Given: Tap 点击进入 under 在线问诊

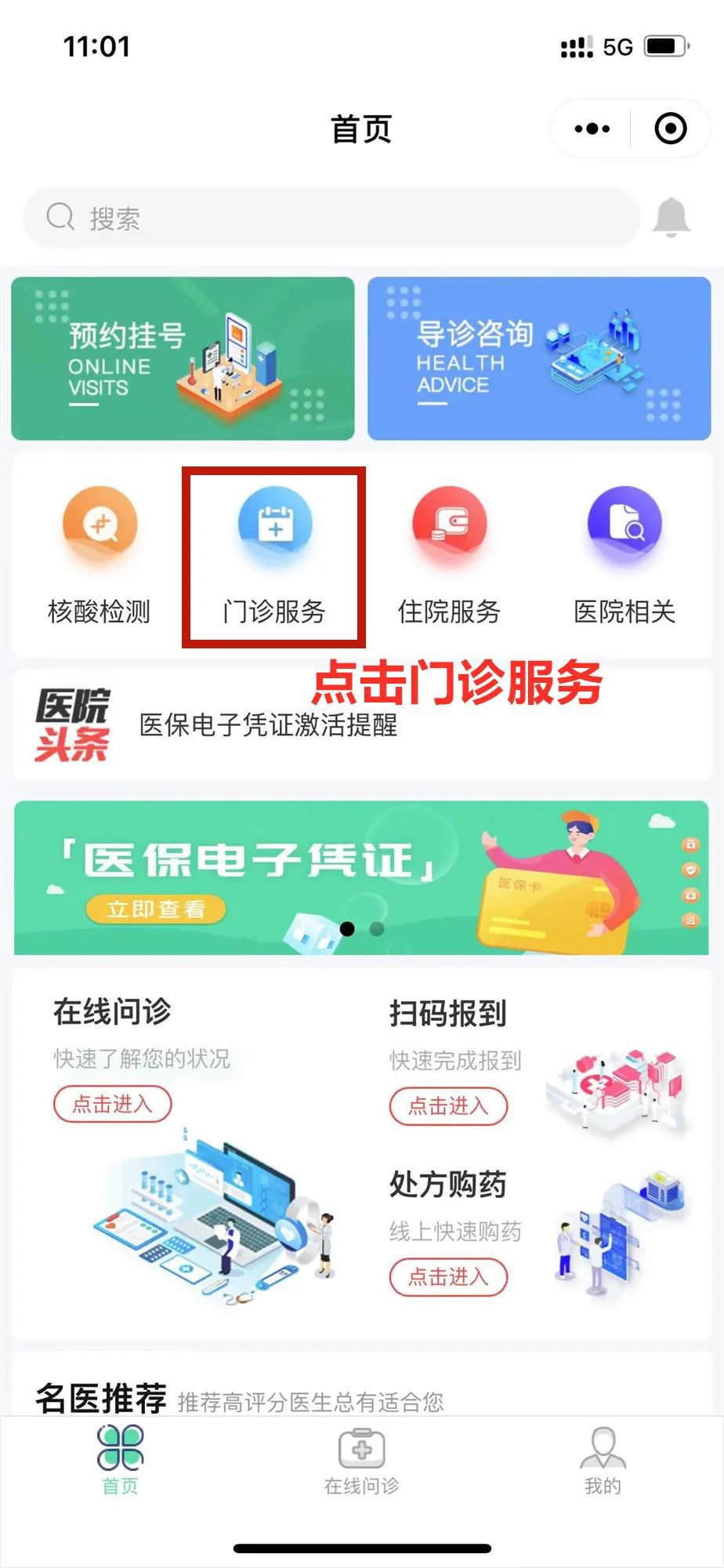Looking at the screenshot, I should click(112, 1104).
